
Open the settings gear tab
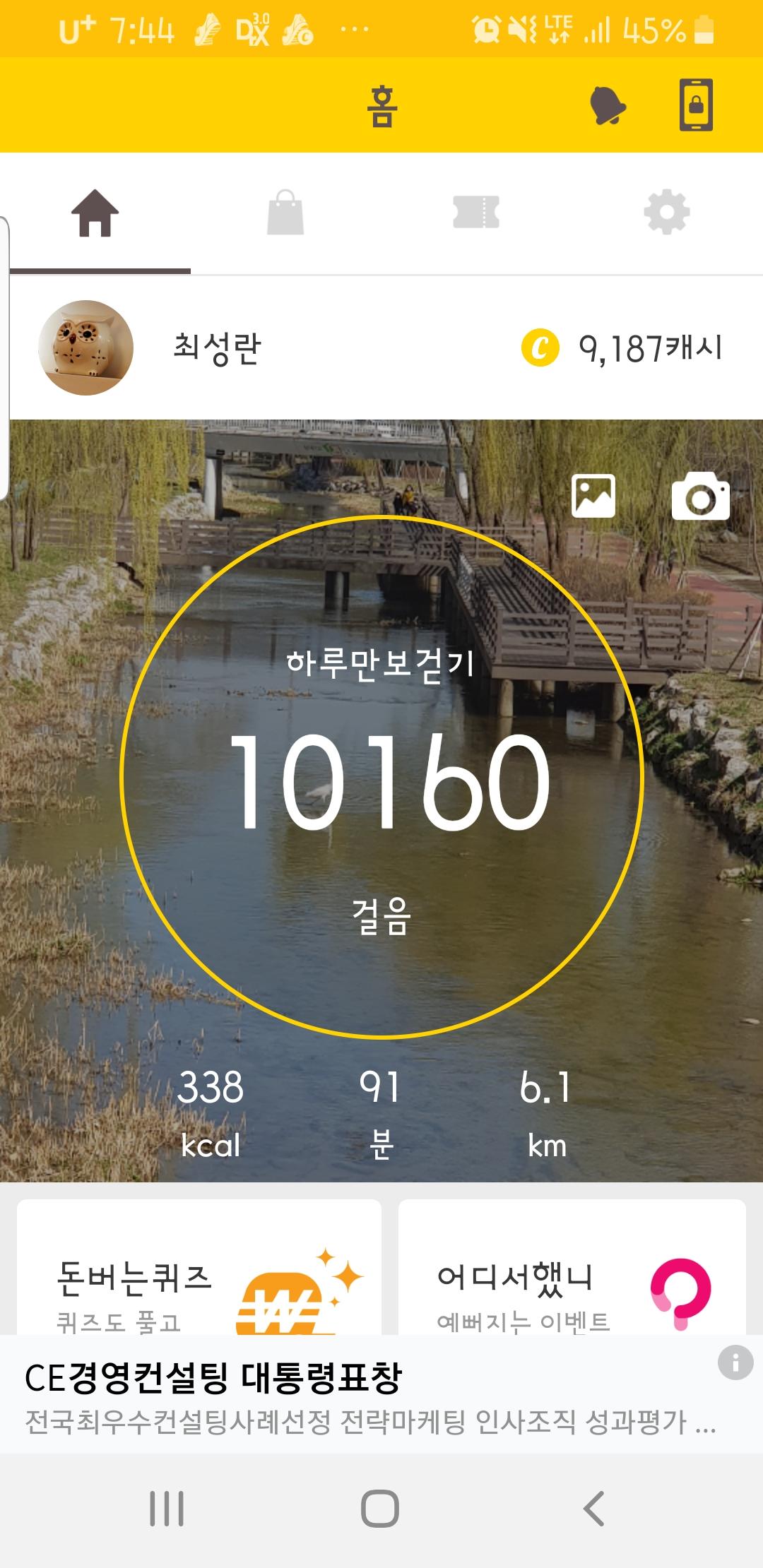point(667,213)
